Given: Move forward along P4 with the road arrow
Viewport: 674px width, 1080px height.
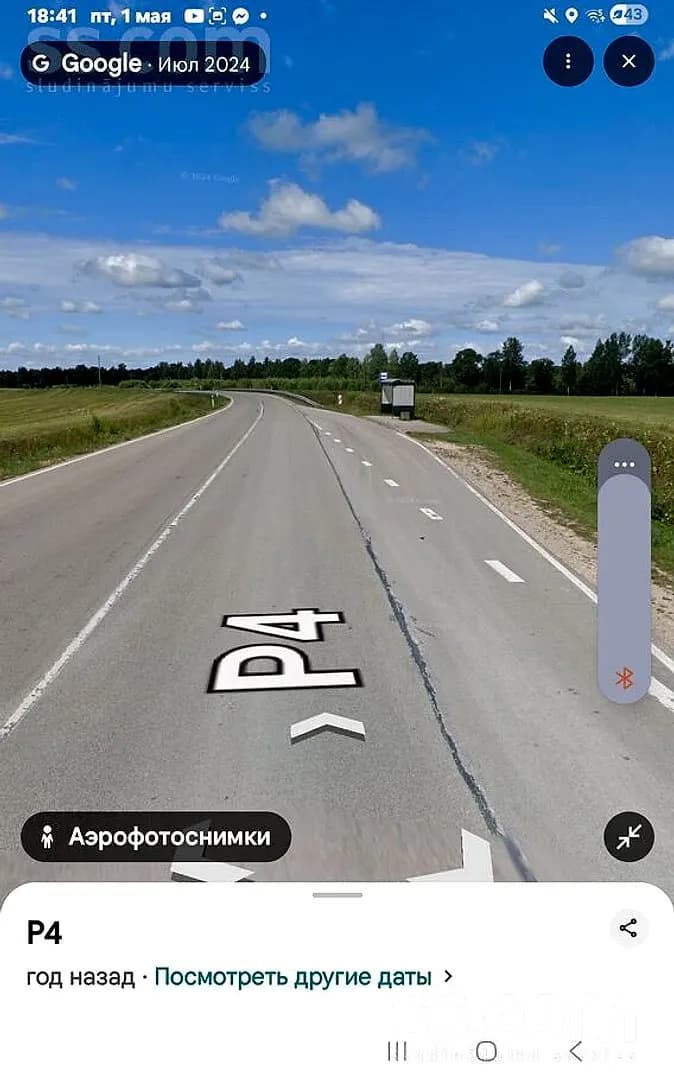Looking at the screenshot, I should click(328, 727).
